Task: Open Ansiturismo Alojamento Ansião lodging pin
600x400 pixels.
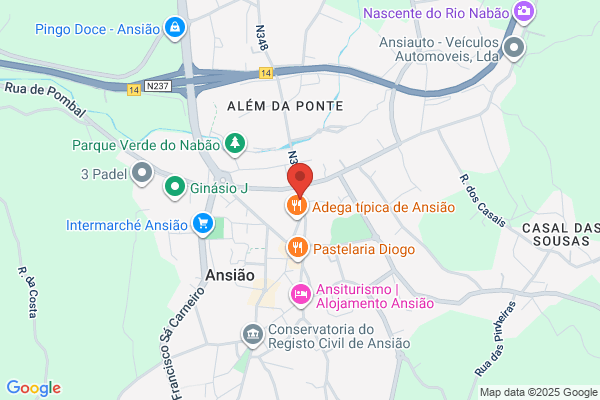Action: (299, 295)
